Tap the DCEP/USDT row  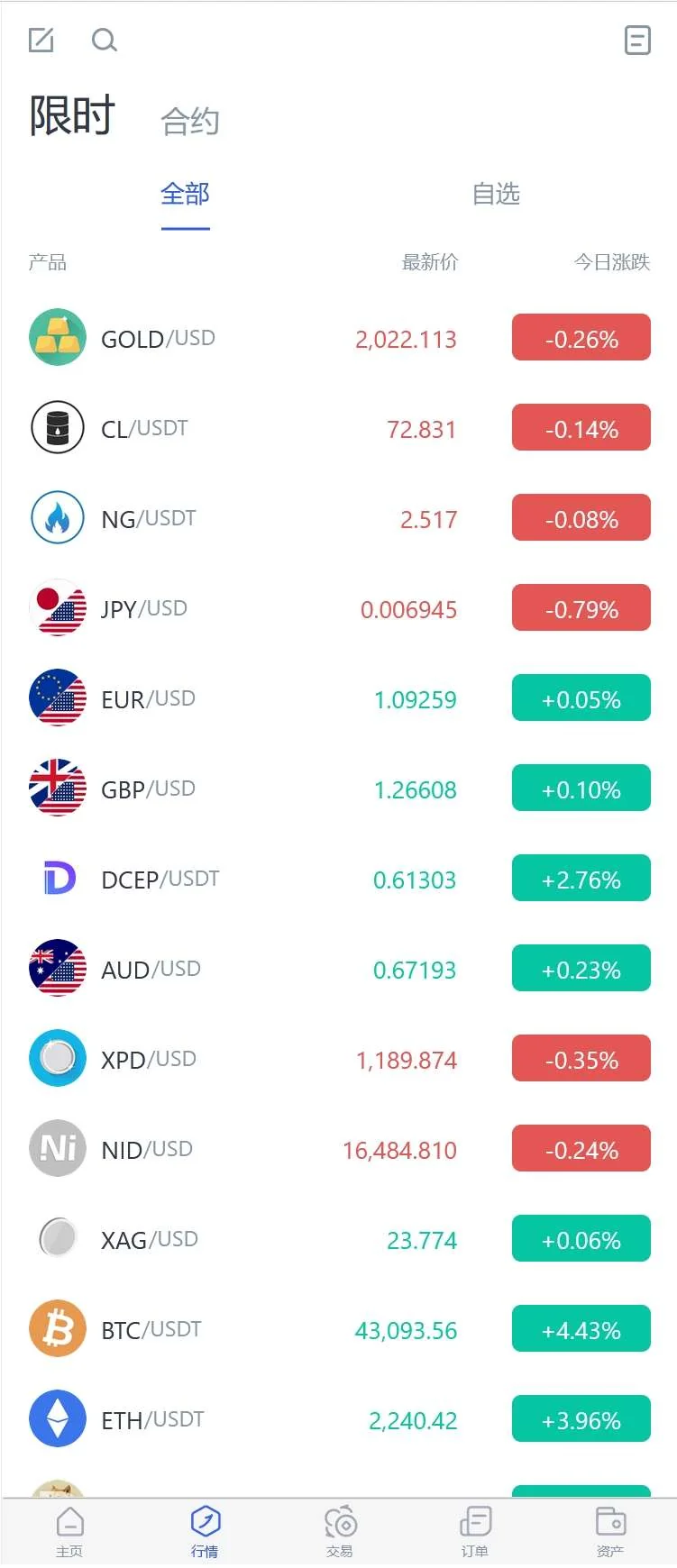160,880
